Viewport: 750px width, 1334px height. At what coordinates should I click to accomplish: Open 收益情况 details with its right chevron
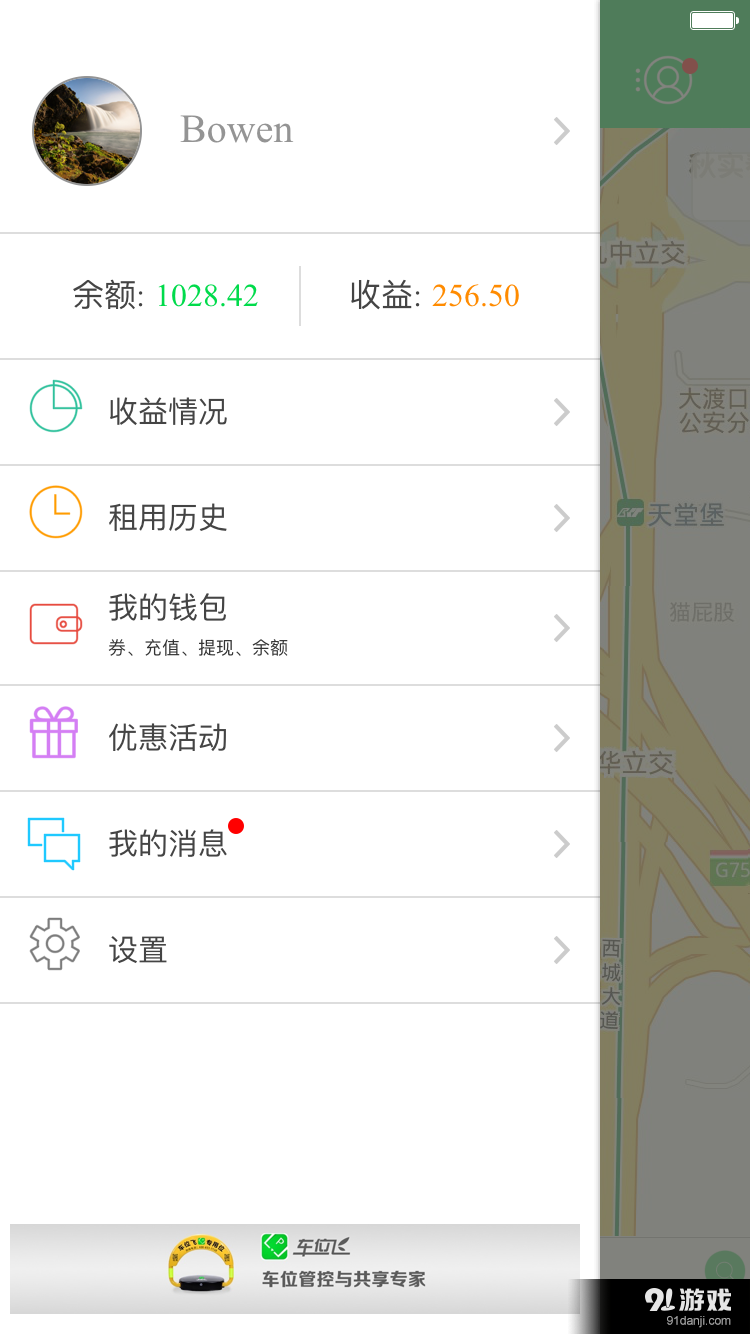pyautogui.click(x=561, y=412)
